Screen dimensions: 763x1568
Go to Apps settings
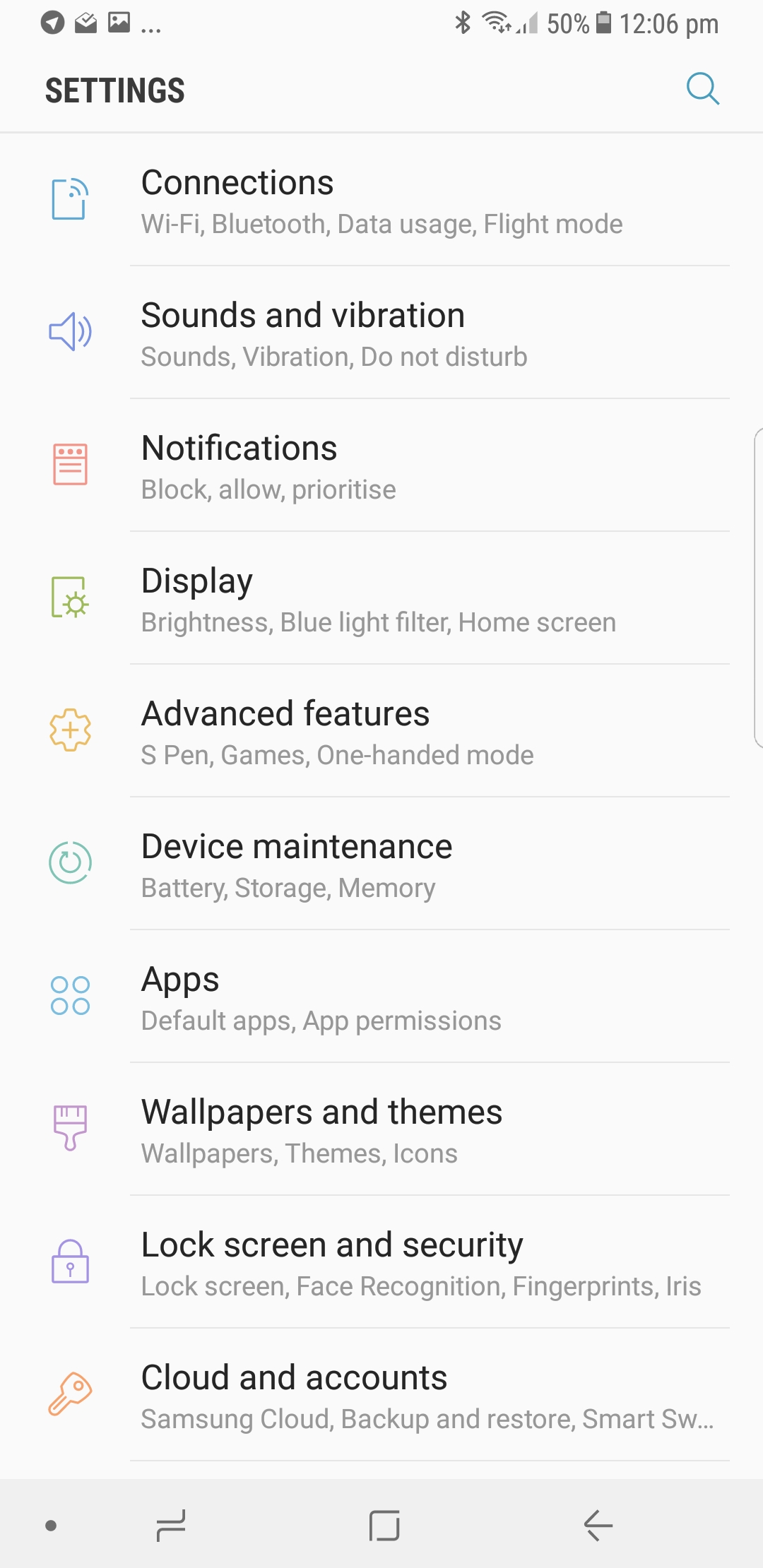tap(381, 997)
